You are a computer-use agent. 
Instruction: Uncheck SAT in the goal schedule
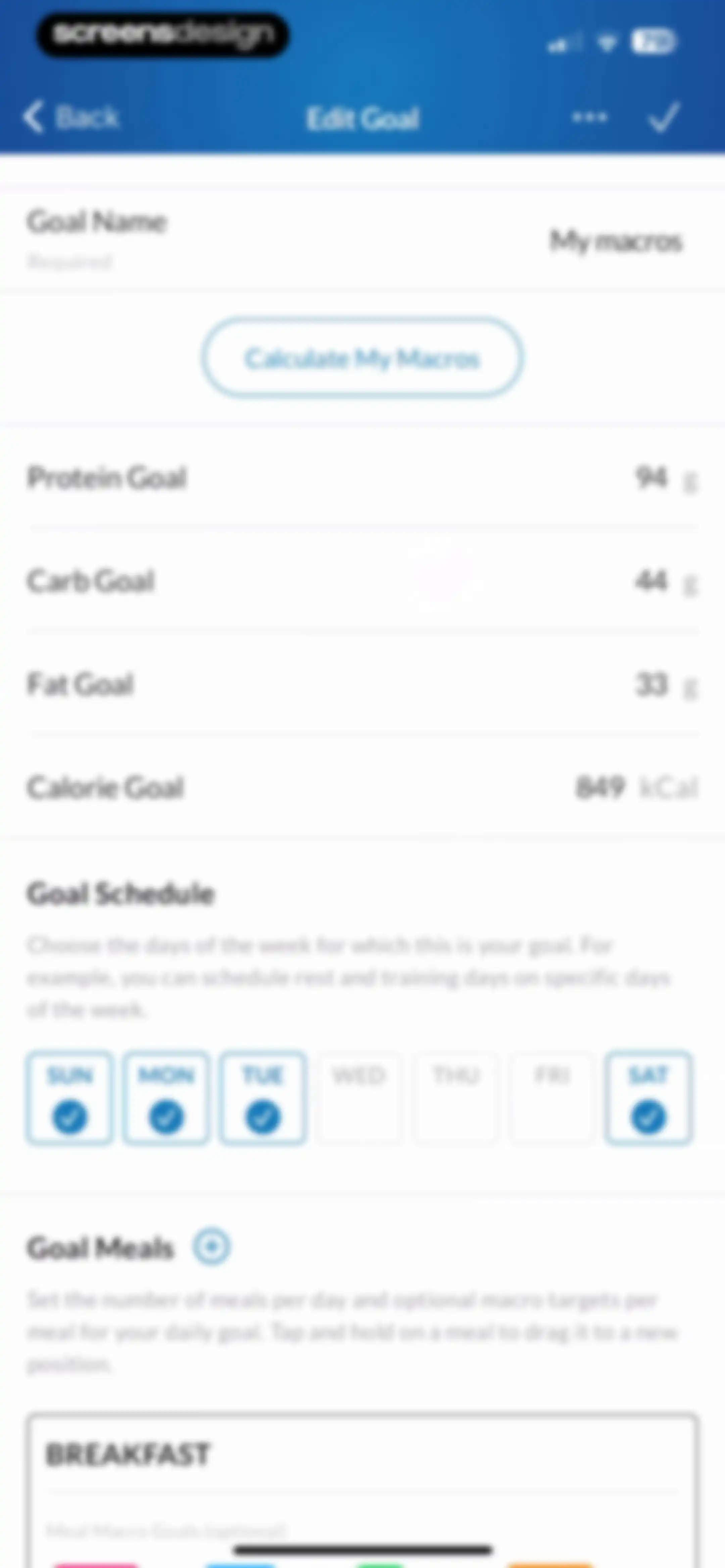click(649, 1098)
